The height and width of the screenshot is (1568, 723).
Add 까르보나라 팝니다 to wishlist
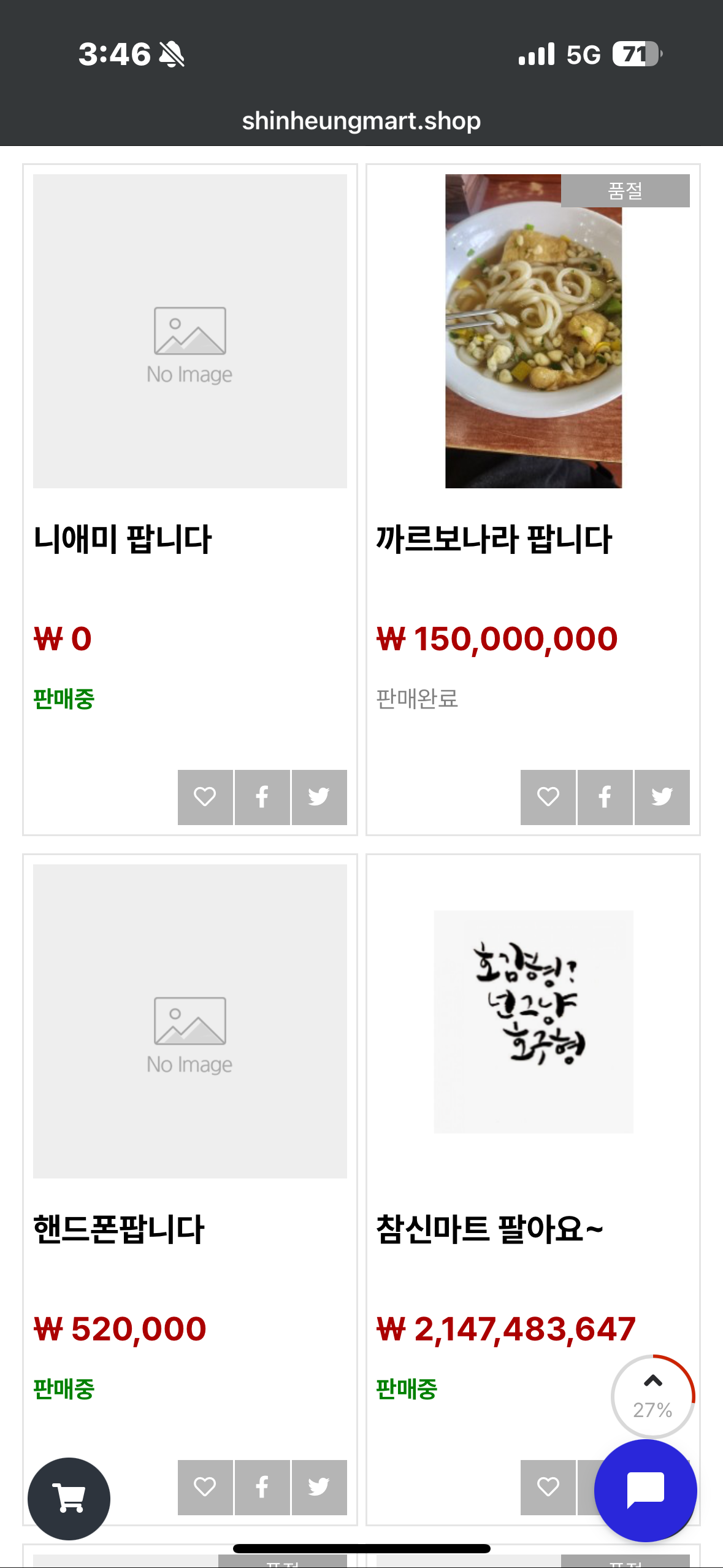point(548,797)
